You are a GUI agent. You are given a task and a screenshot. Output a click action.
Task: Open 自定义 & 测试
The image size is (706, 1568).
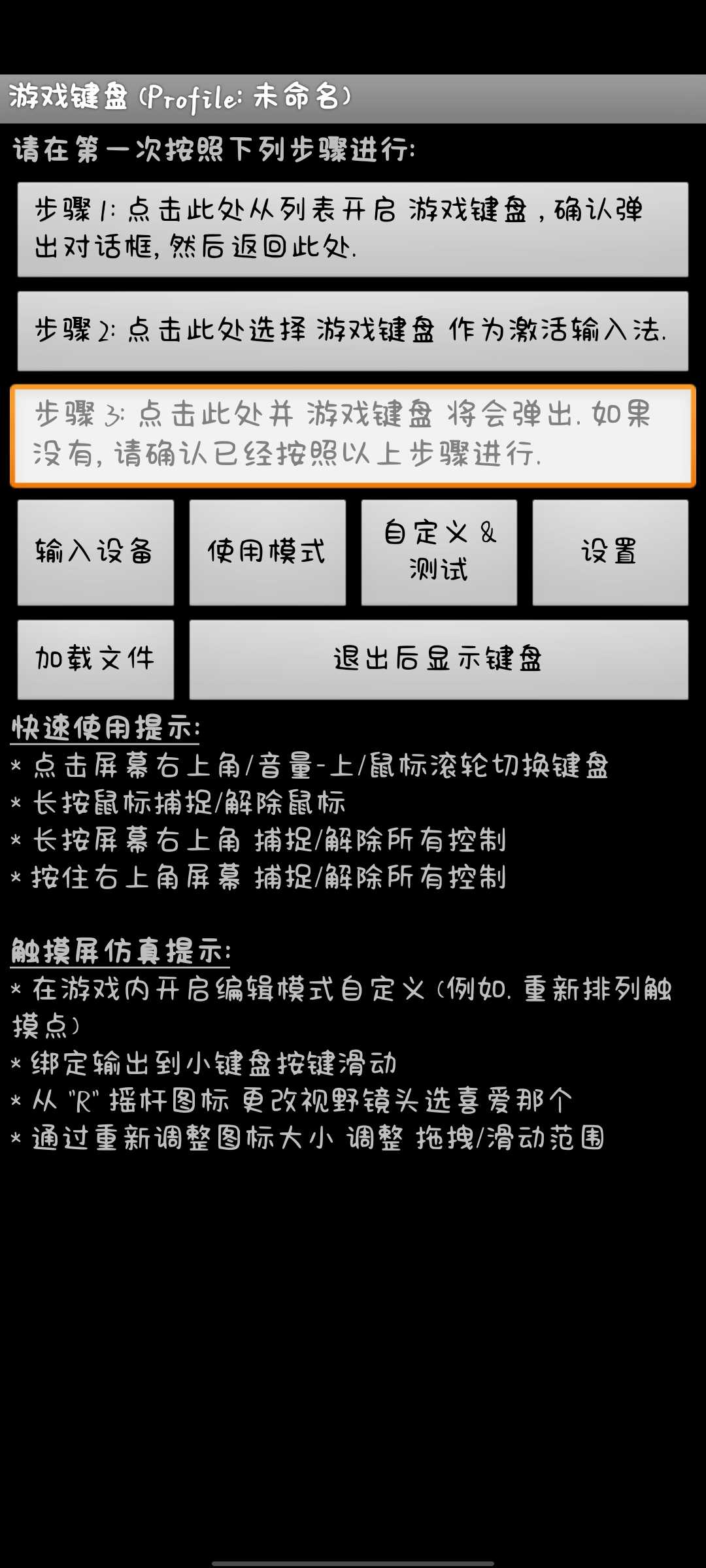coord(439,553)
